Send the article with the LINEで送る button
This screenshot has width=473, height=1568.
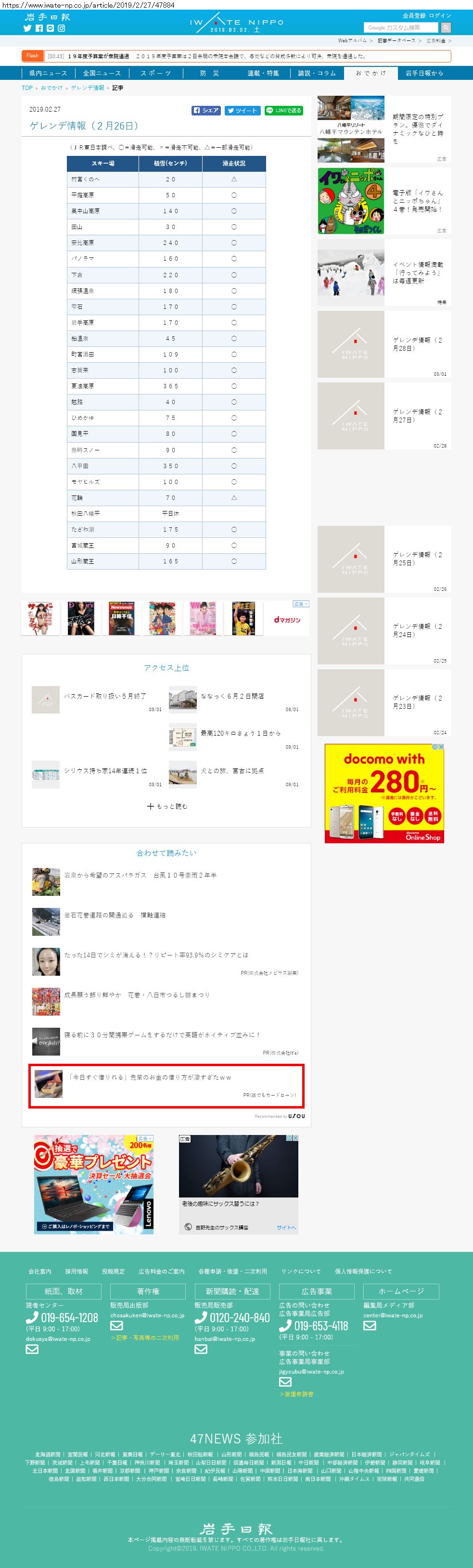click(284, 111)
